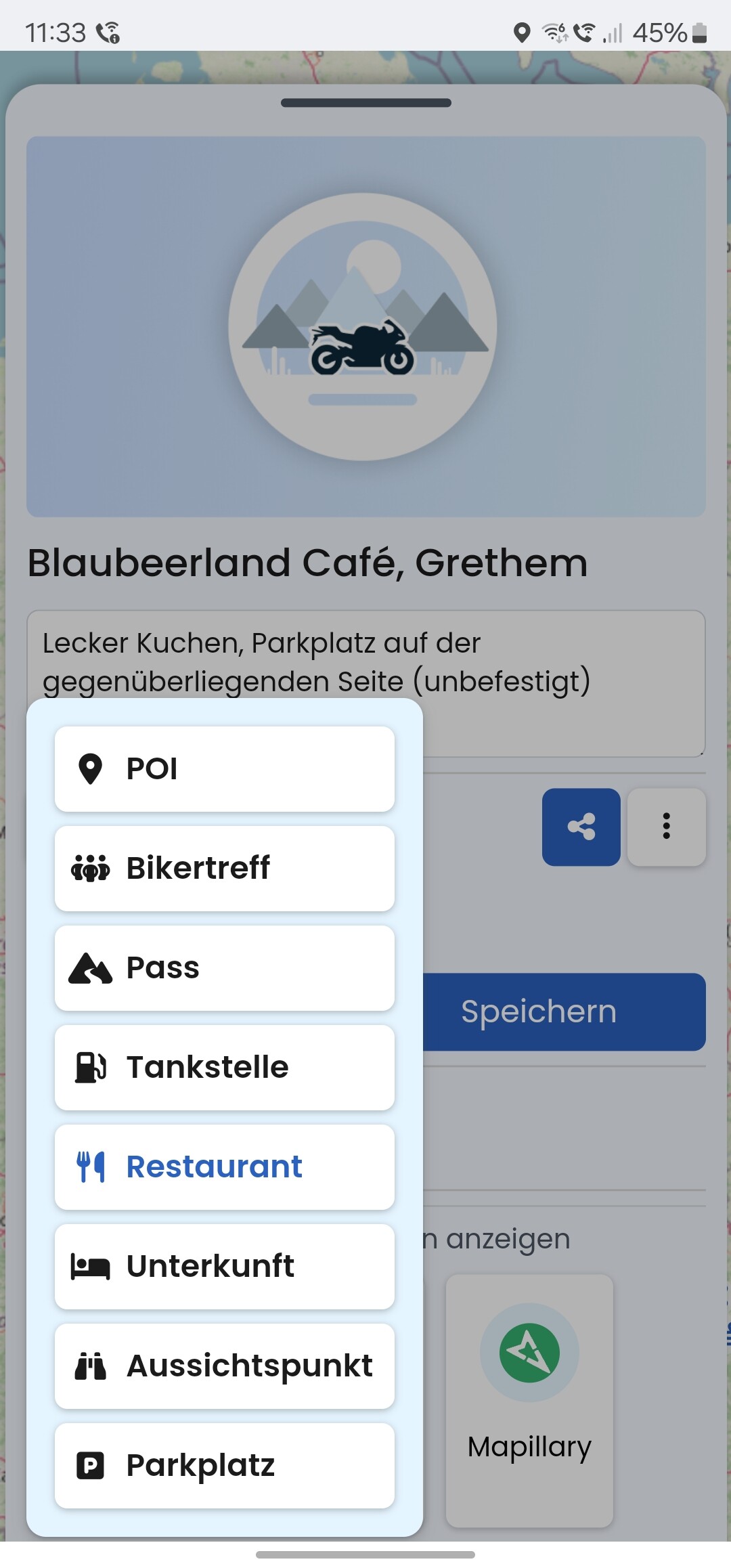The width and height of the screenshot is (731, 1568).
Task: Tap the motorcycle placeholder image
Action: click(365, 327)
